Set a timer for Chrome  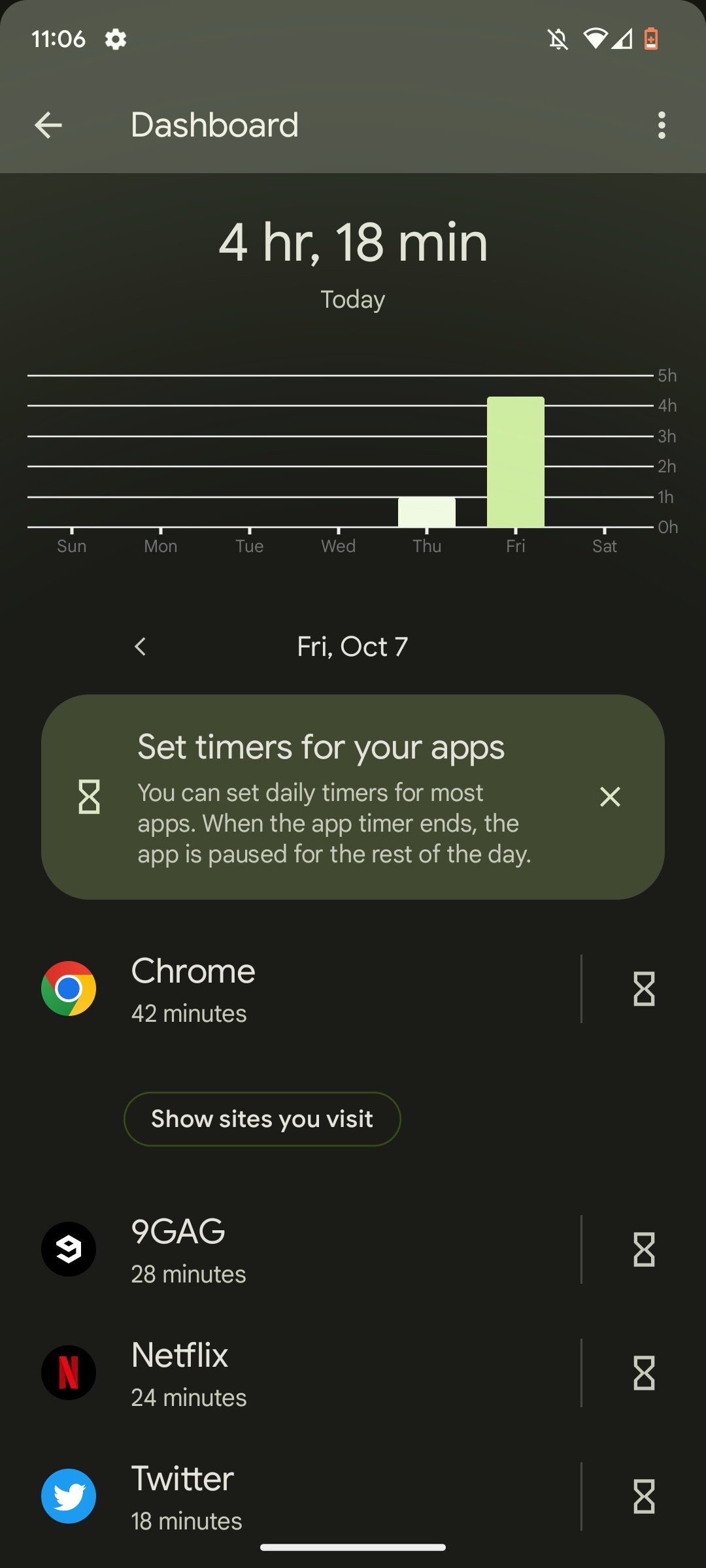click(x=644, y=988)
